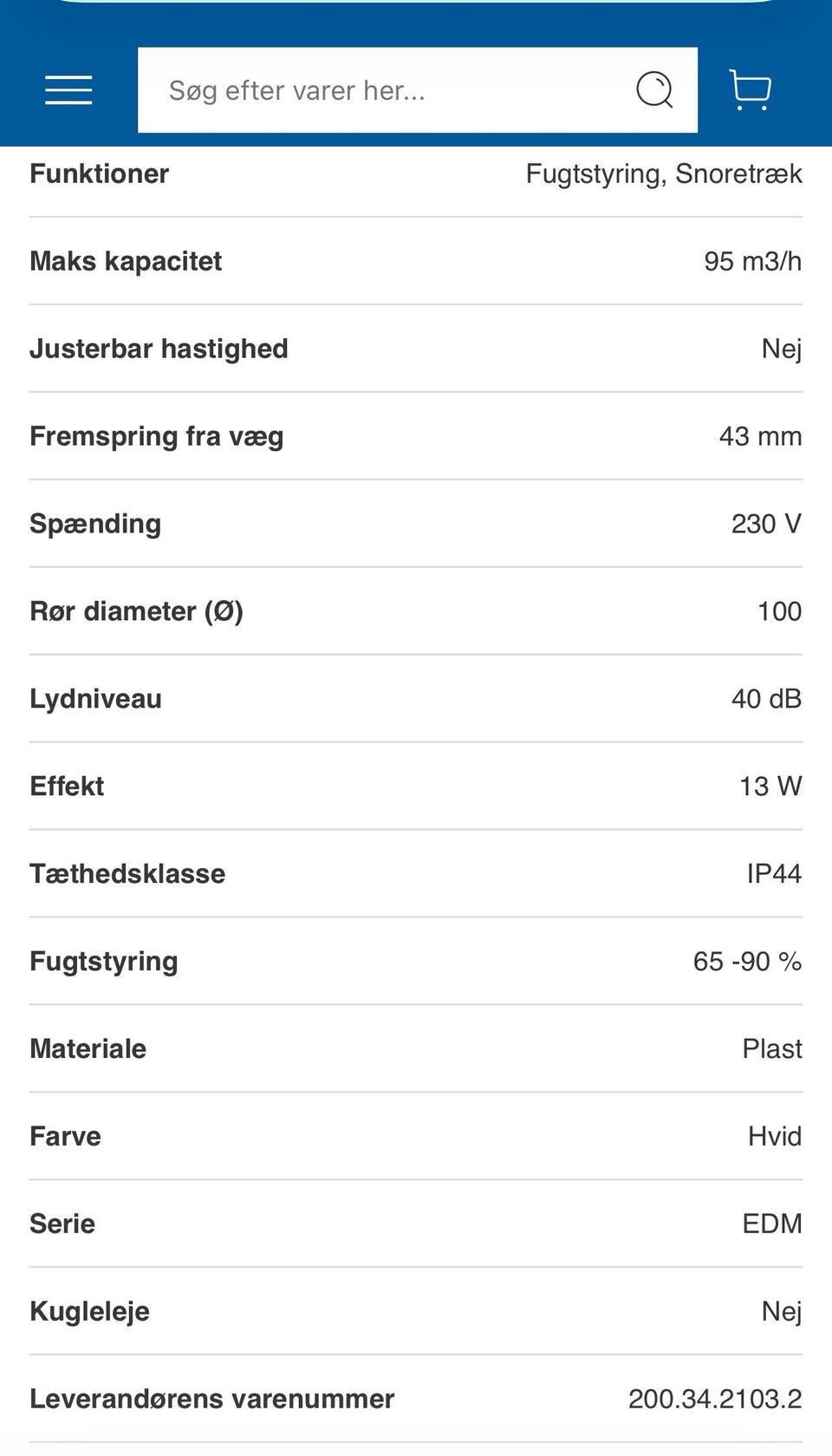The height and width of the screenshot is (1456, 832).
Task: Open the hamburger menu
Action: [68, 90]
